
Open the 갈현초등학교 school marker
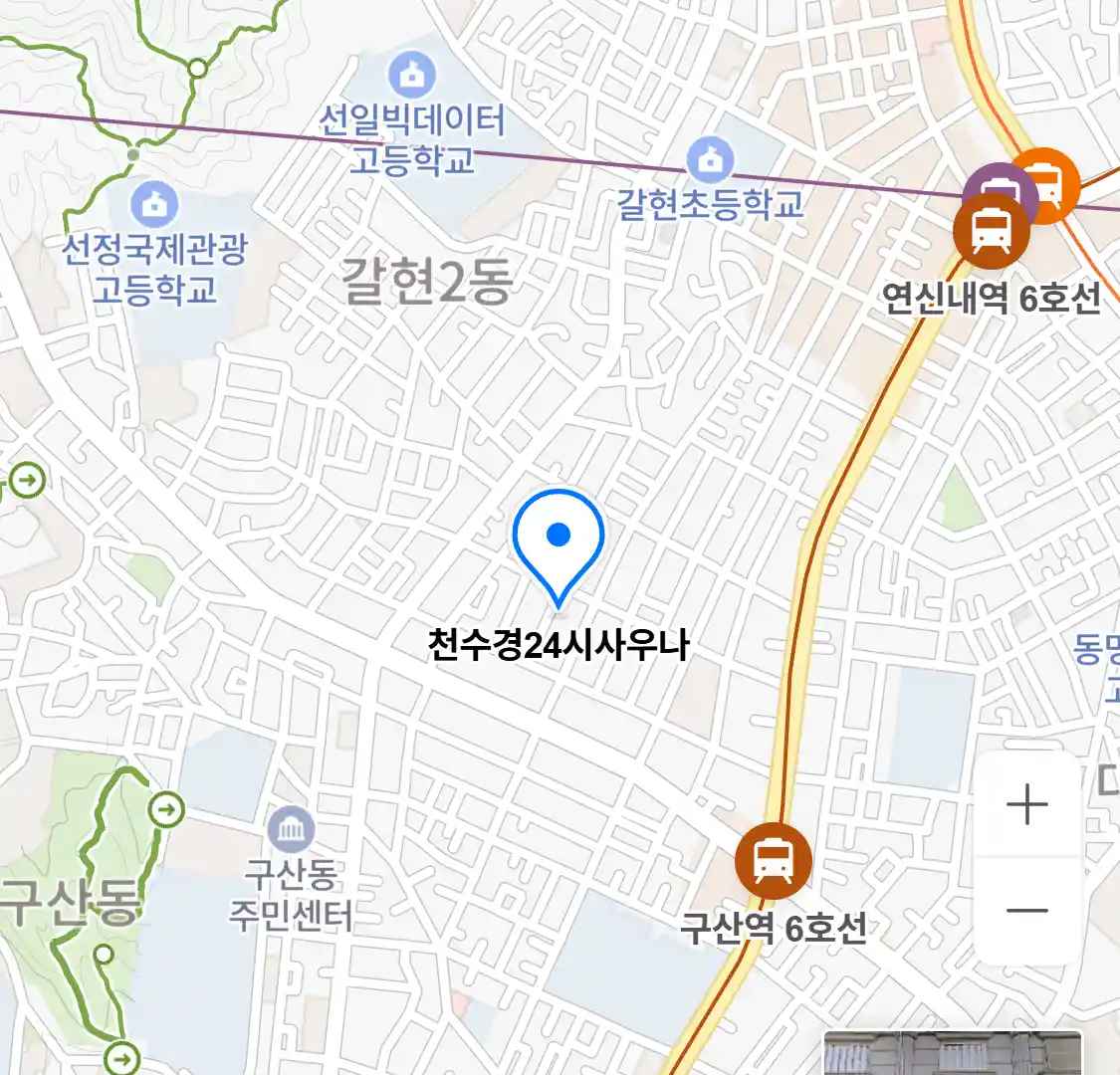[710, 160]
